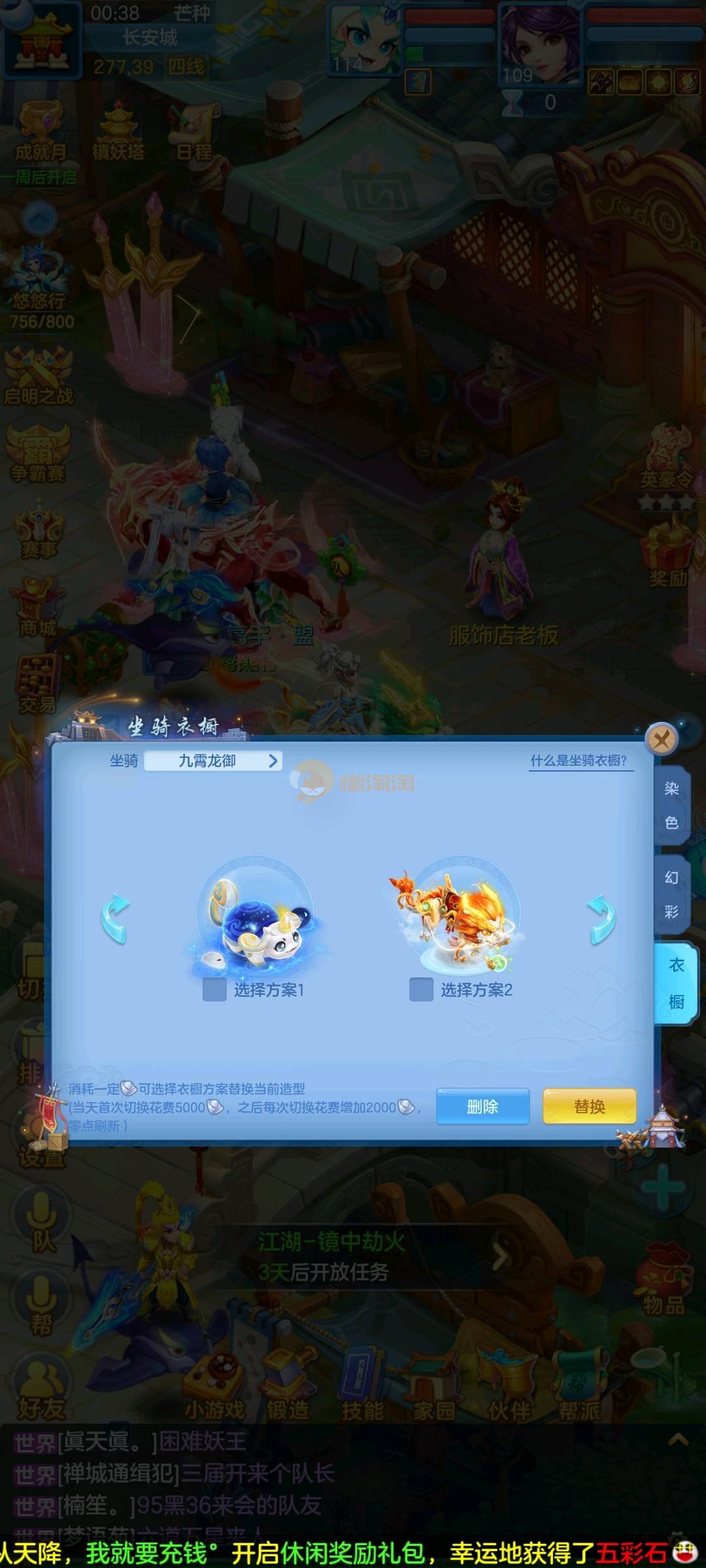
Task: Open the 什么是坐骑衣橱? help link
Action: pos(579,760)
